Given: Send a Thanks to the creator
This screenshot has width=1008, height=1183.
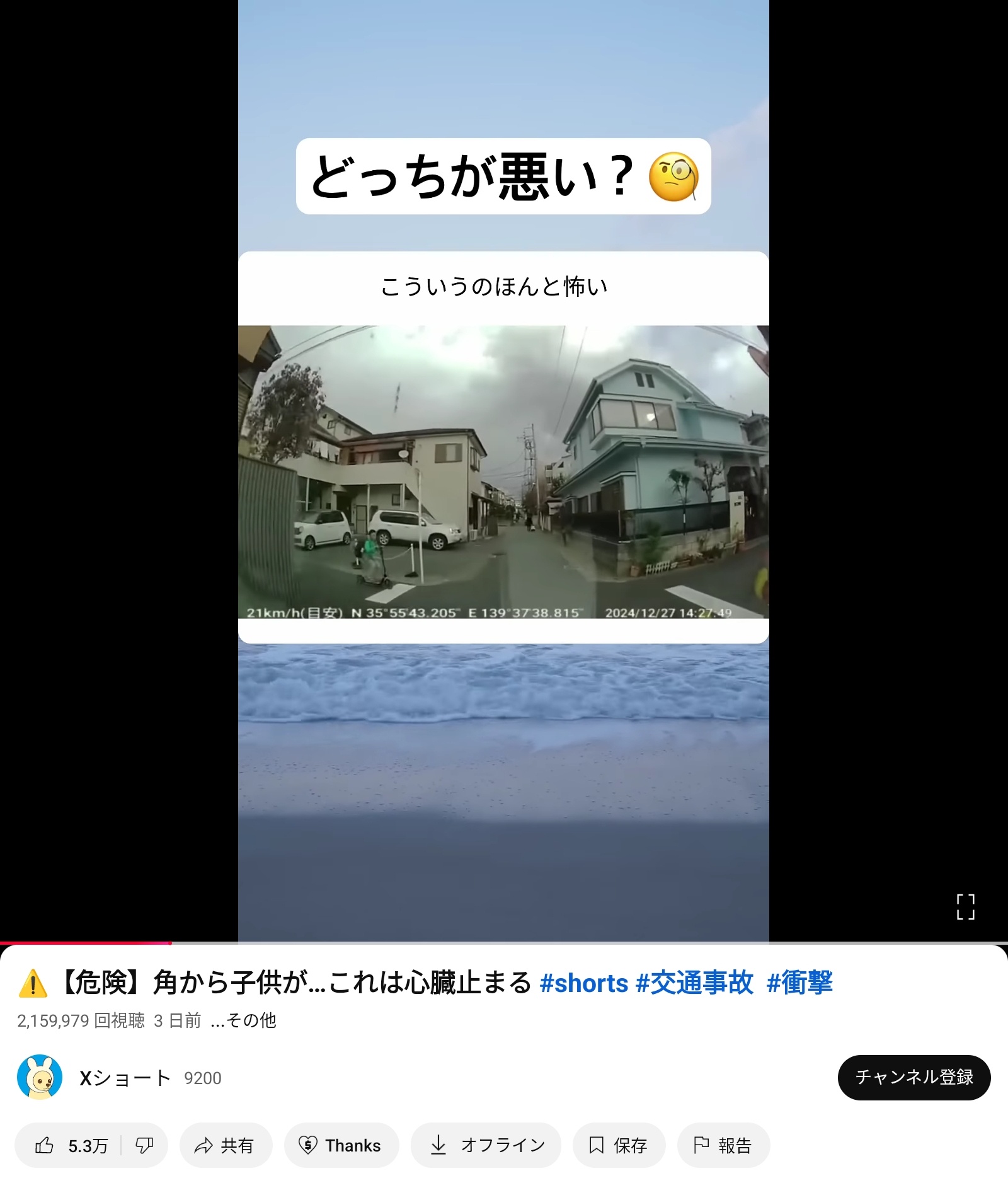Looking at the screenshot, I should pos(341,1145).
